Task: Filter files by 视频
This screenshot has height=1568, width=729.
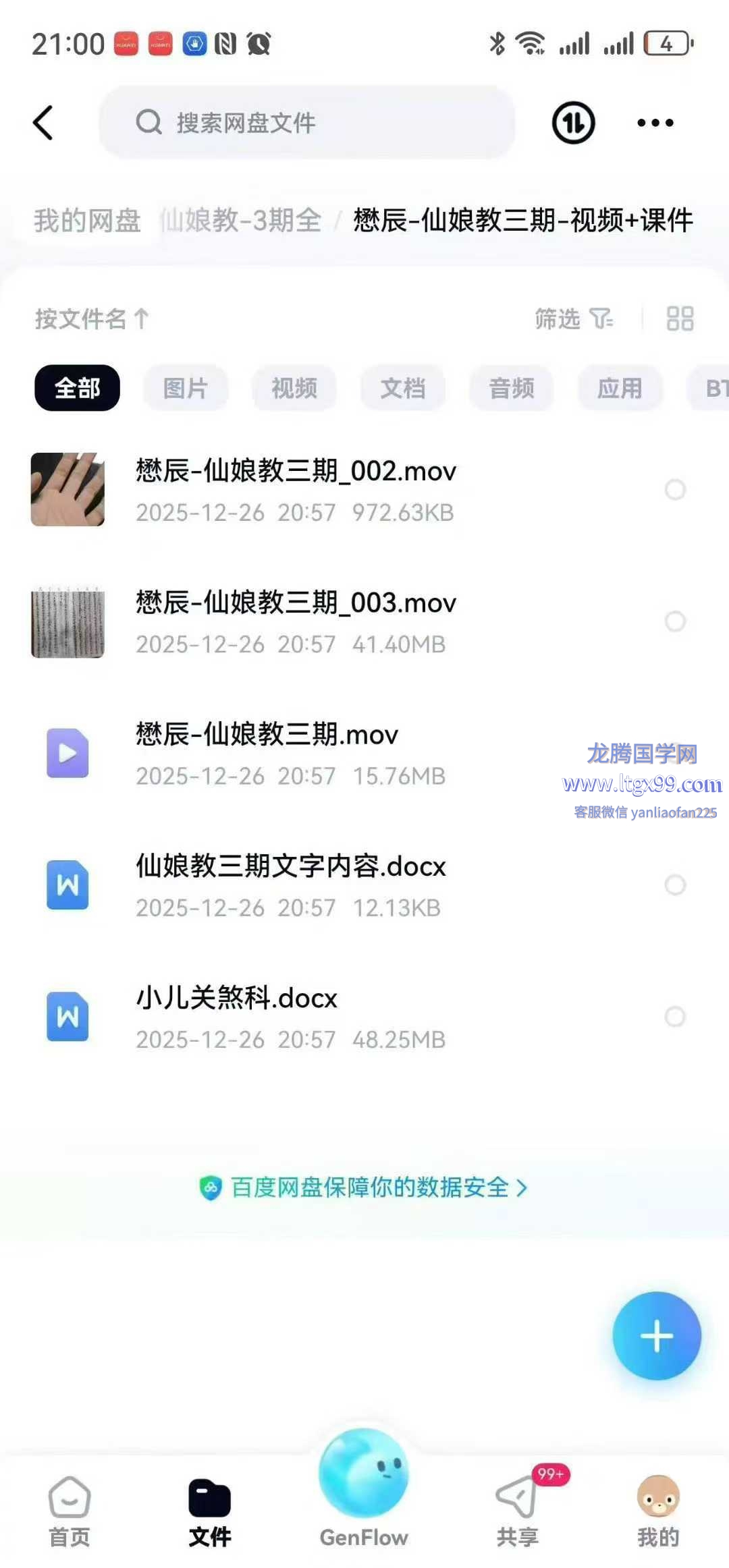Action: [x=294, y=388]
